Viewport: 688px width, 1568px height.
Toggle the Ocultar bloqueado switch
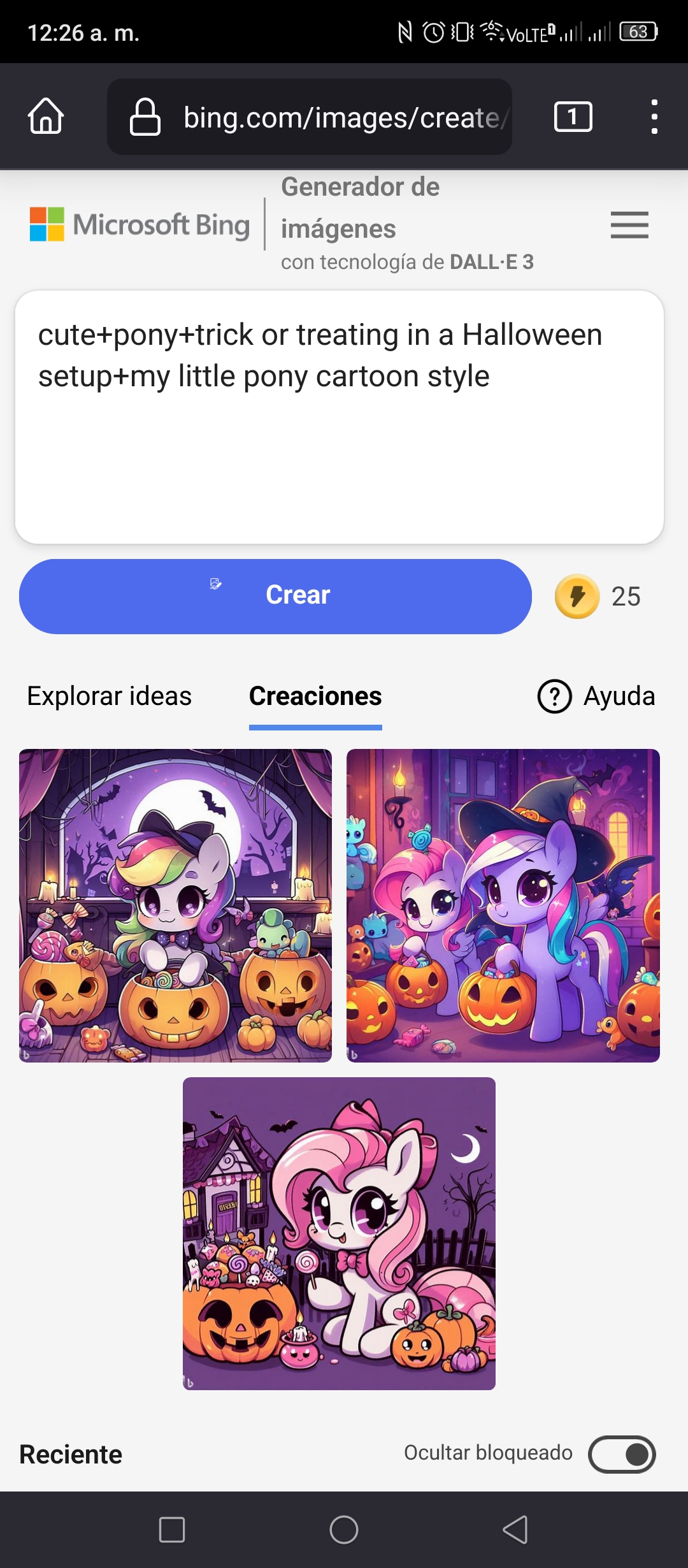[622, 1455]
